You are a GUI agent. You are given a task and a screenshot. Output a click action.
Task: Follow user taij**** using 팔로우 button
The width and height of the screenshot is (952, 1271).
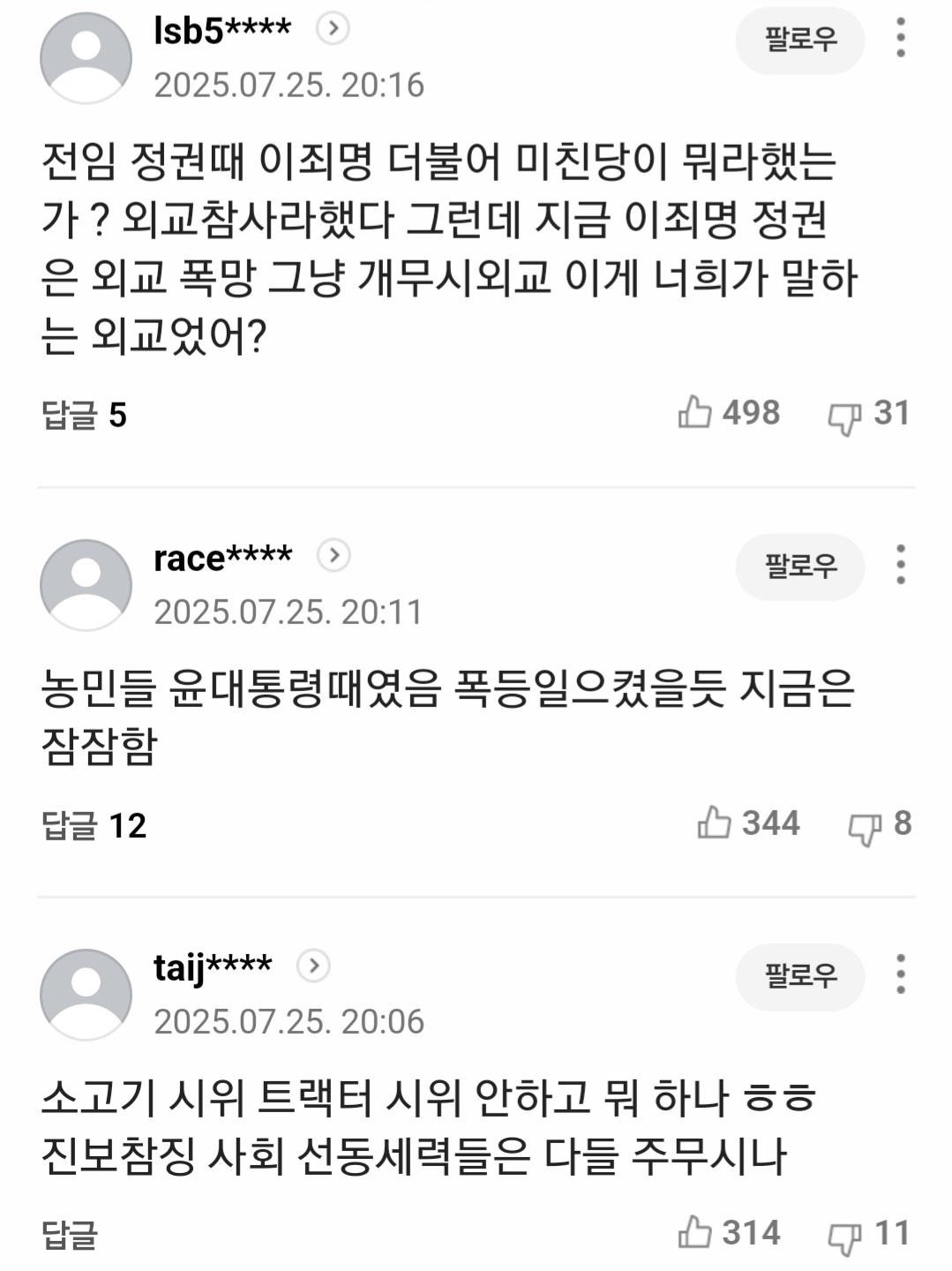[799, 978]
